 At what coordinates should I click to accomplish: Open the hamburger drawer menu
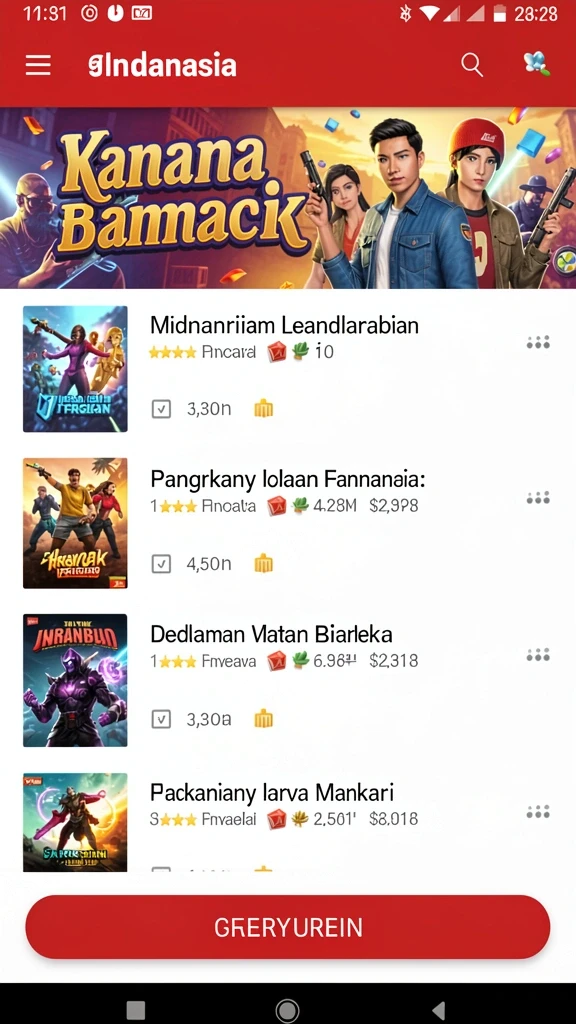point(38,65)
